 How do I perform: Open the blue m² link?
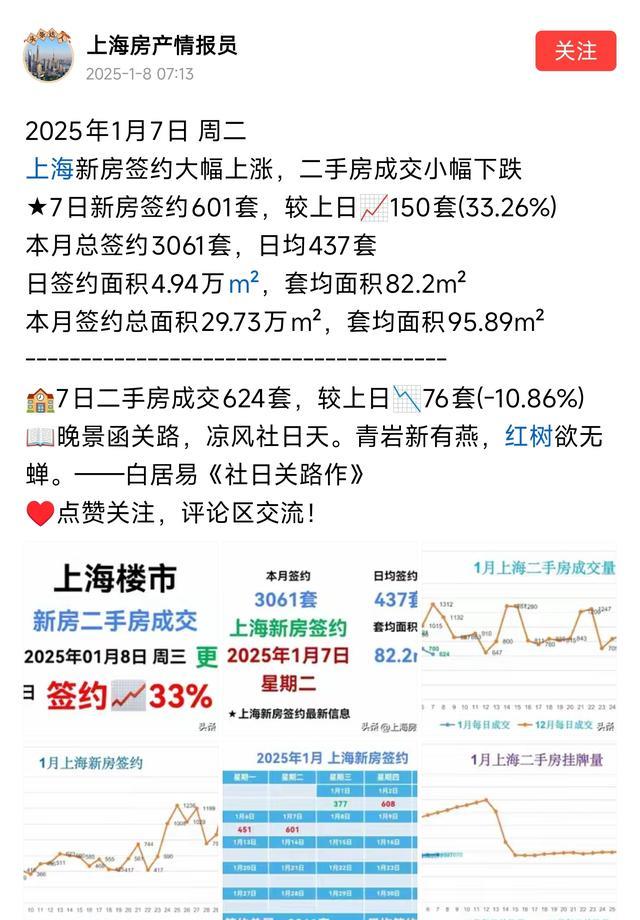(x=244, y=284)
